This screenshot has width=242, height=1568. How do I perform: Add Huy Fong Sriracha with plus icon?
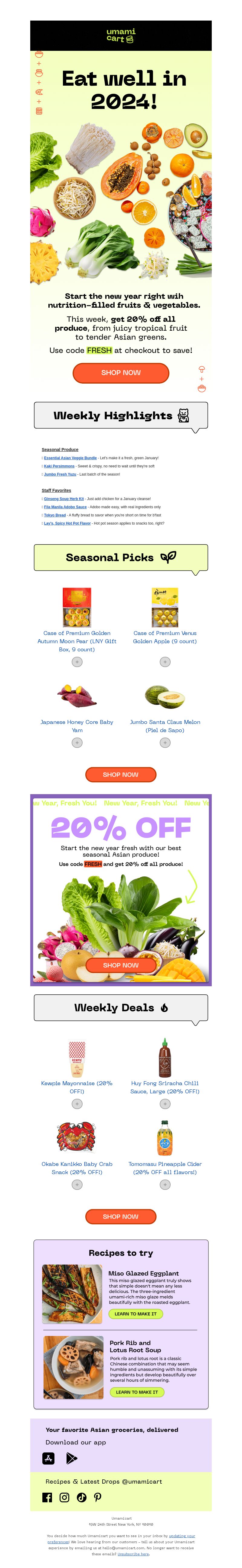(165, 1104)
